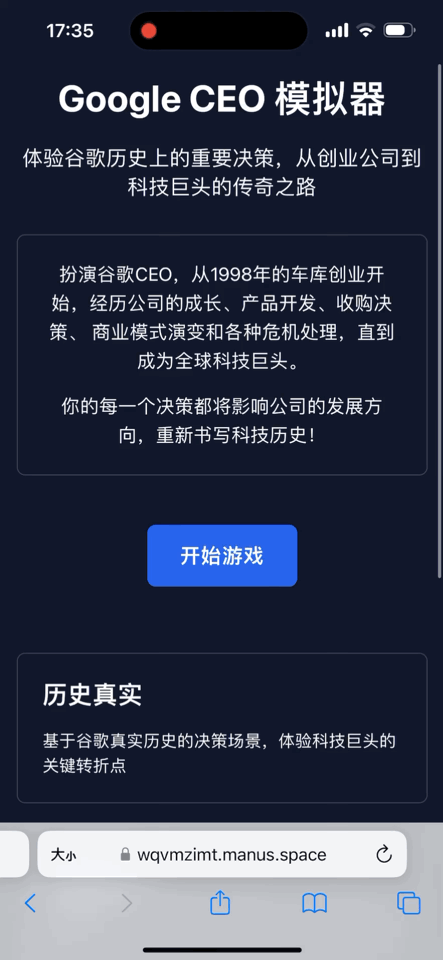The image size is (443, 960).
Task: Open the bookmarks book icon
Action: pyautogui.click(x=315, y=903)
